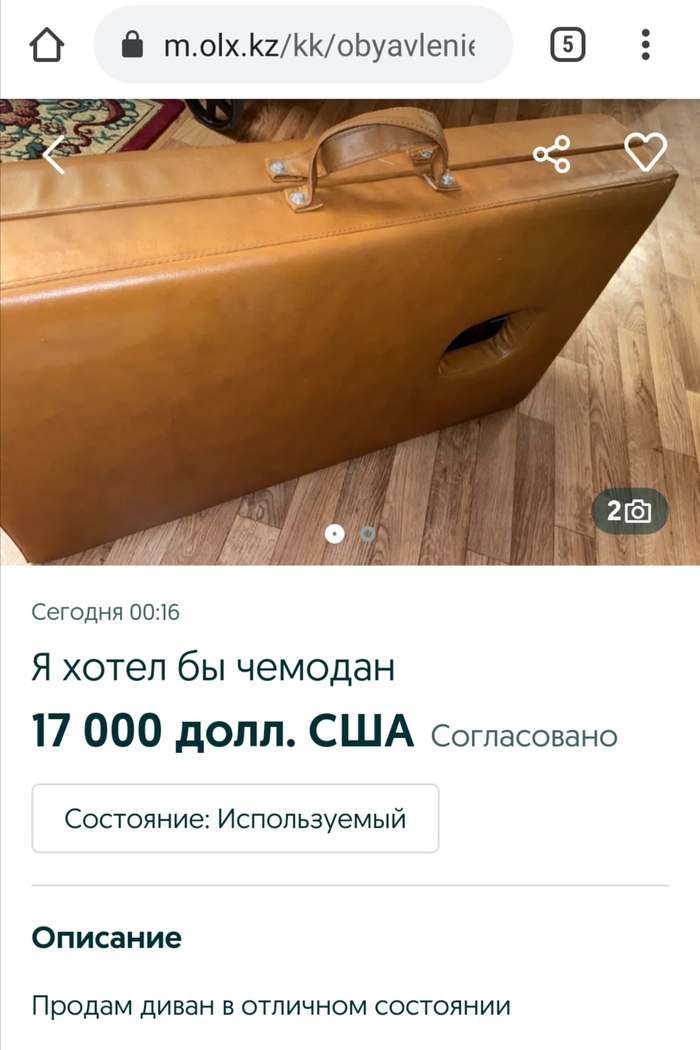Go back from the listing
700x1050 pixels.
point(53,154)
